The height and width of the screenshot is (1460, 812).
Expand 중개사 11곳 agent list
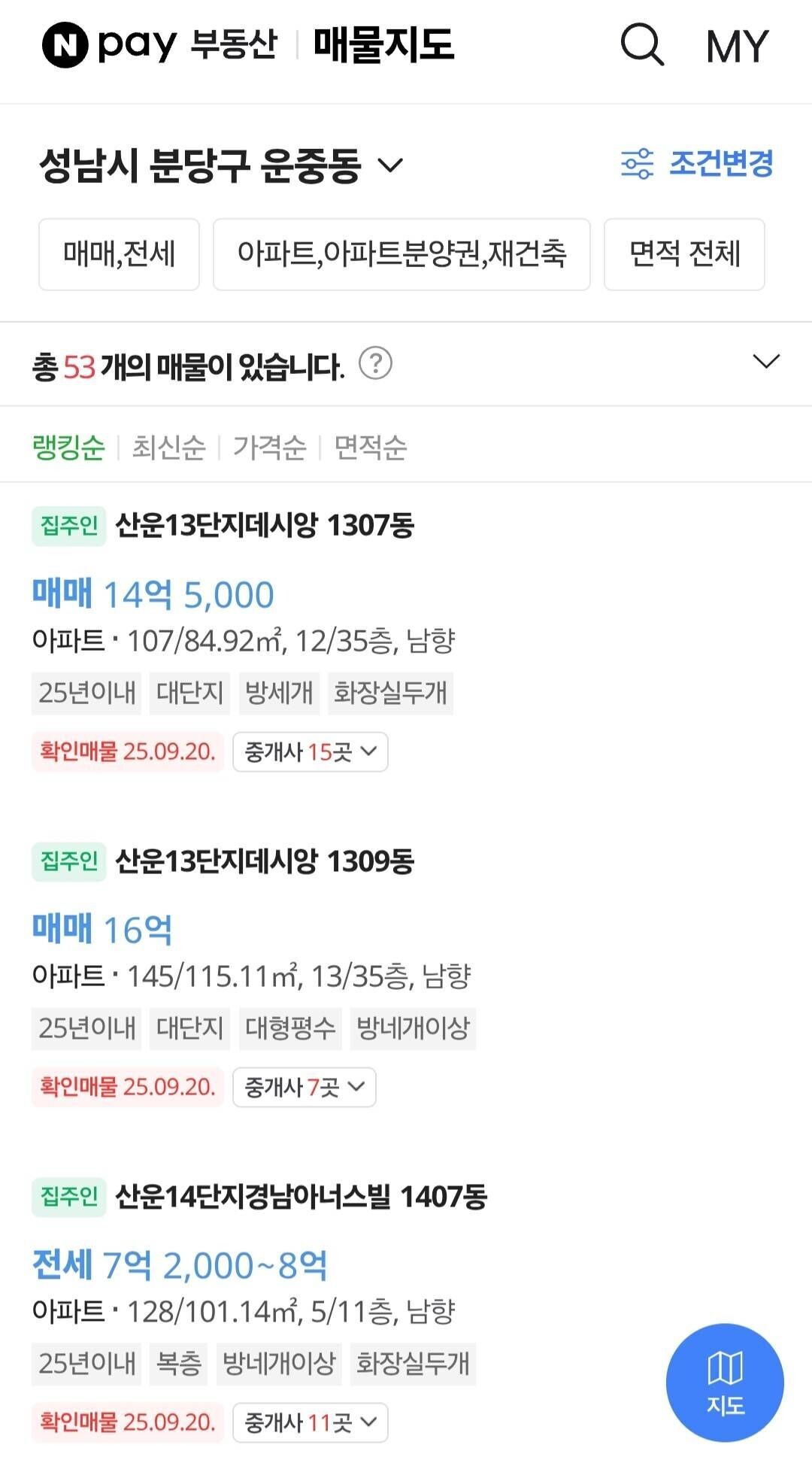pyautogui.click(x=311, y=1422)
